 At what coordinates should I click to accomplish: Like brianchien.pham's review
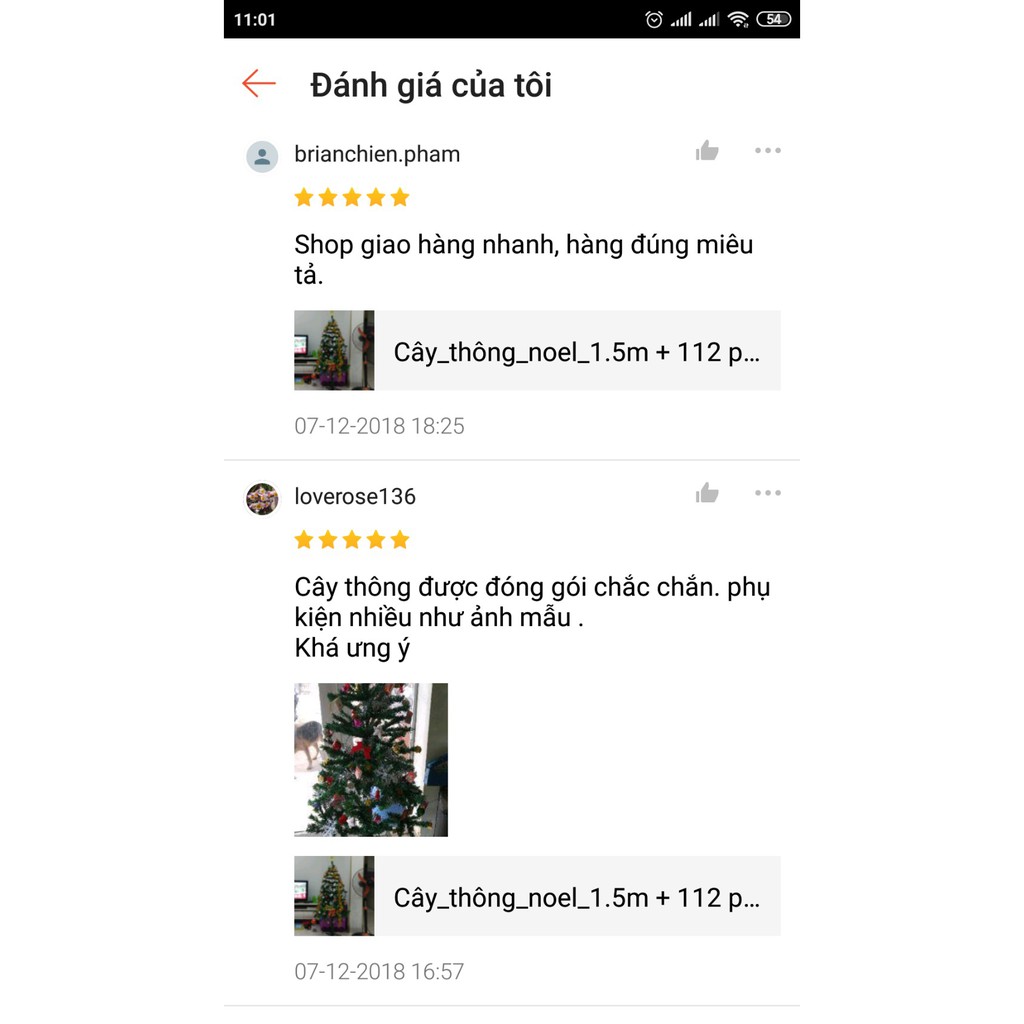pos(707,152)
